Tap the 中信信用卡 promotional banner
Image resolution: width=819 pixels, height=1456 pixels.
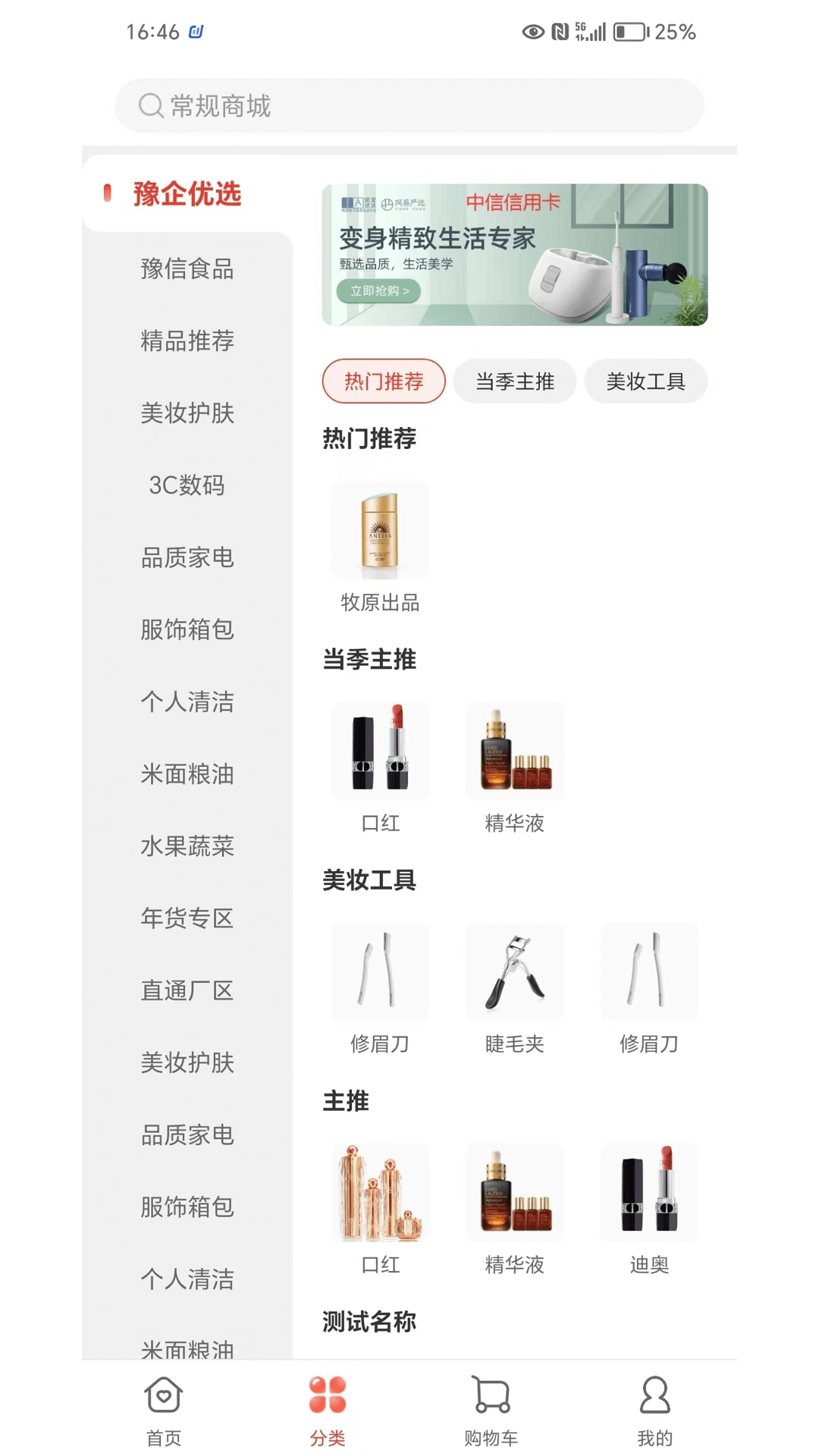514,254
